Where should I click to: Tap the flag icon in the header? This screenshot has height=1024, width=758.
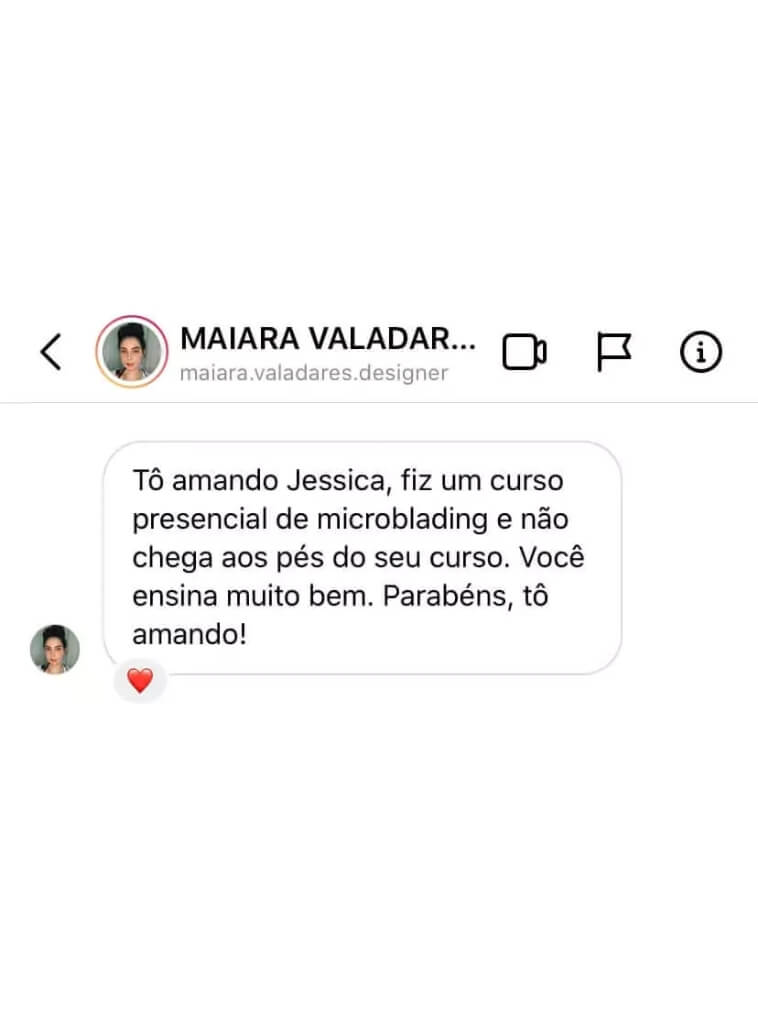pos(614,352)
